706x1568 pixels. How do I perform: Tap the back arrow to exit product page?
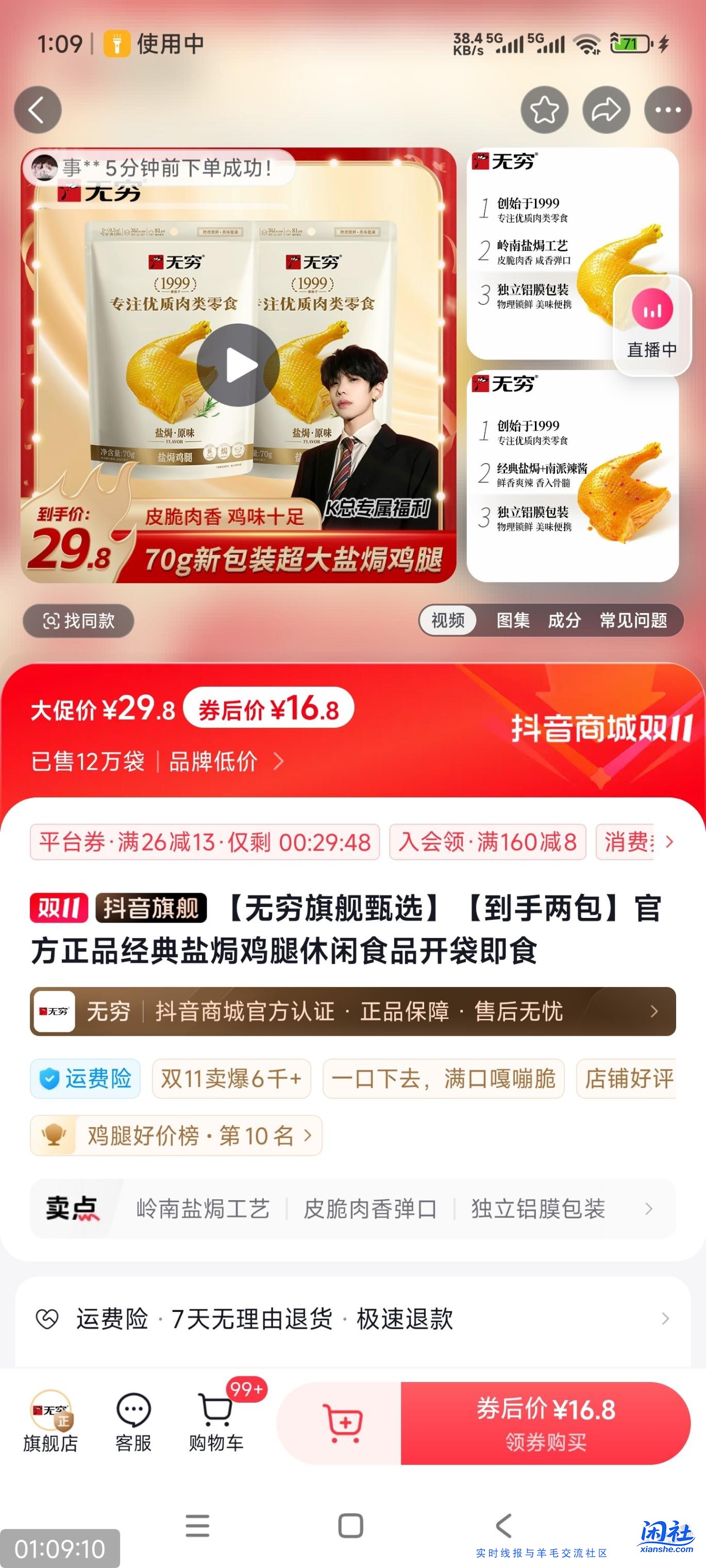click(x=38, y=109)
